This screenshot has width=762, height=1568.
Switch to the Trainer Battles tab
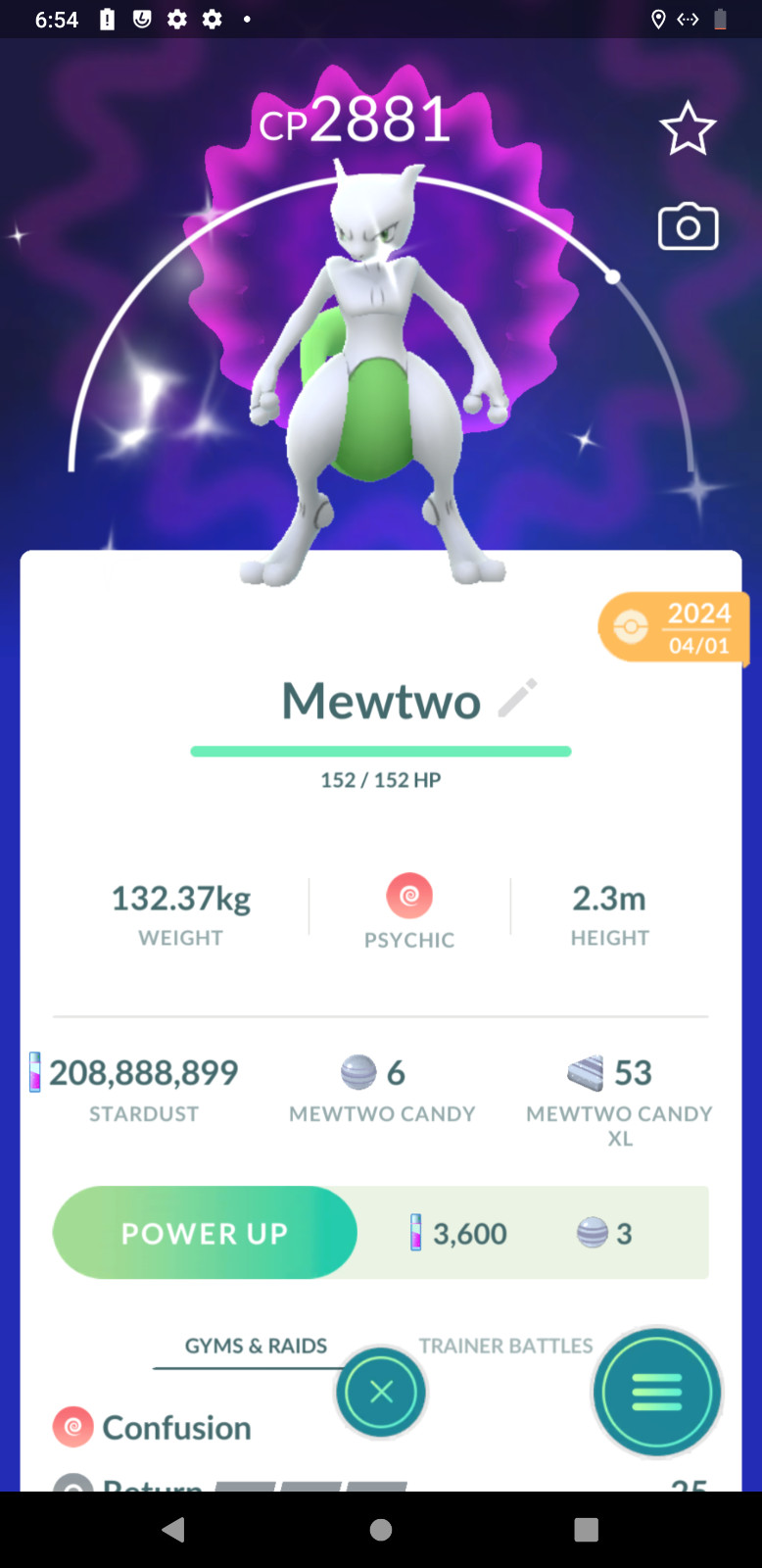tap(505, 1346)
